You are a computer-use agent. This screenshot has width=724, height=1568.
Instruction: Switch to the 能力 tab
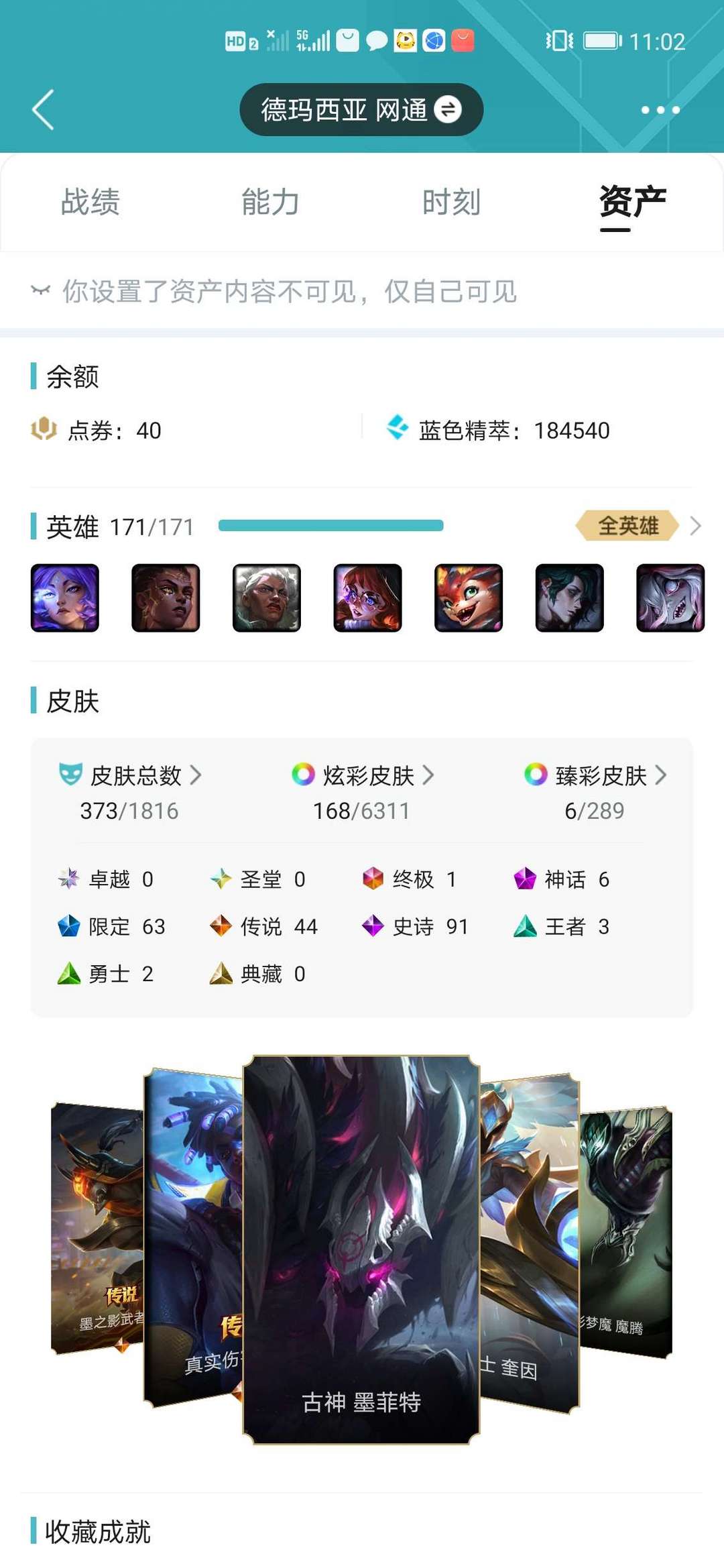point(271,202)
